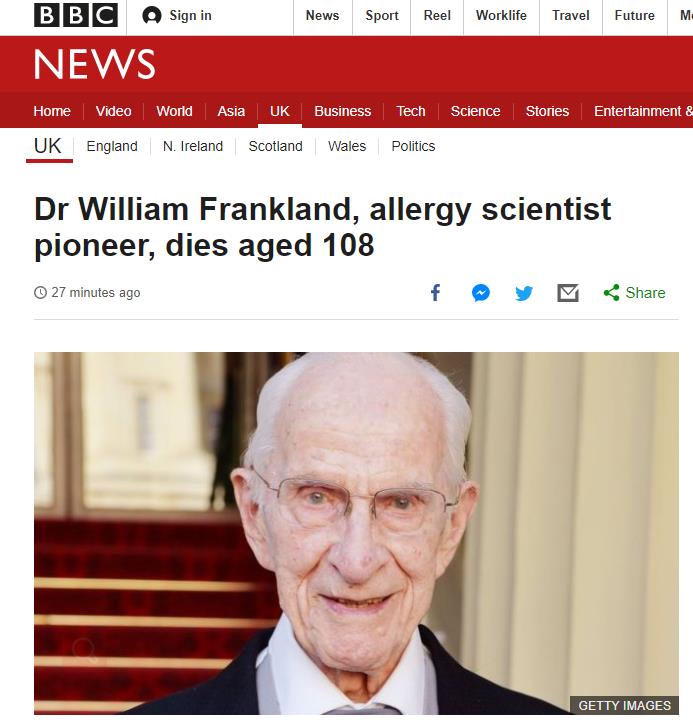
Task: Go to the Travel section
Action: pos(571,16)
